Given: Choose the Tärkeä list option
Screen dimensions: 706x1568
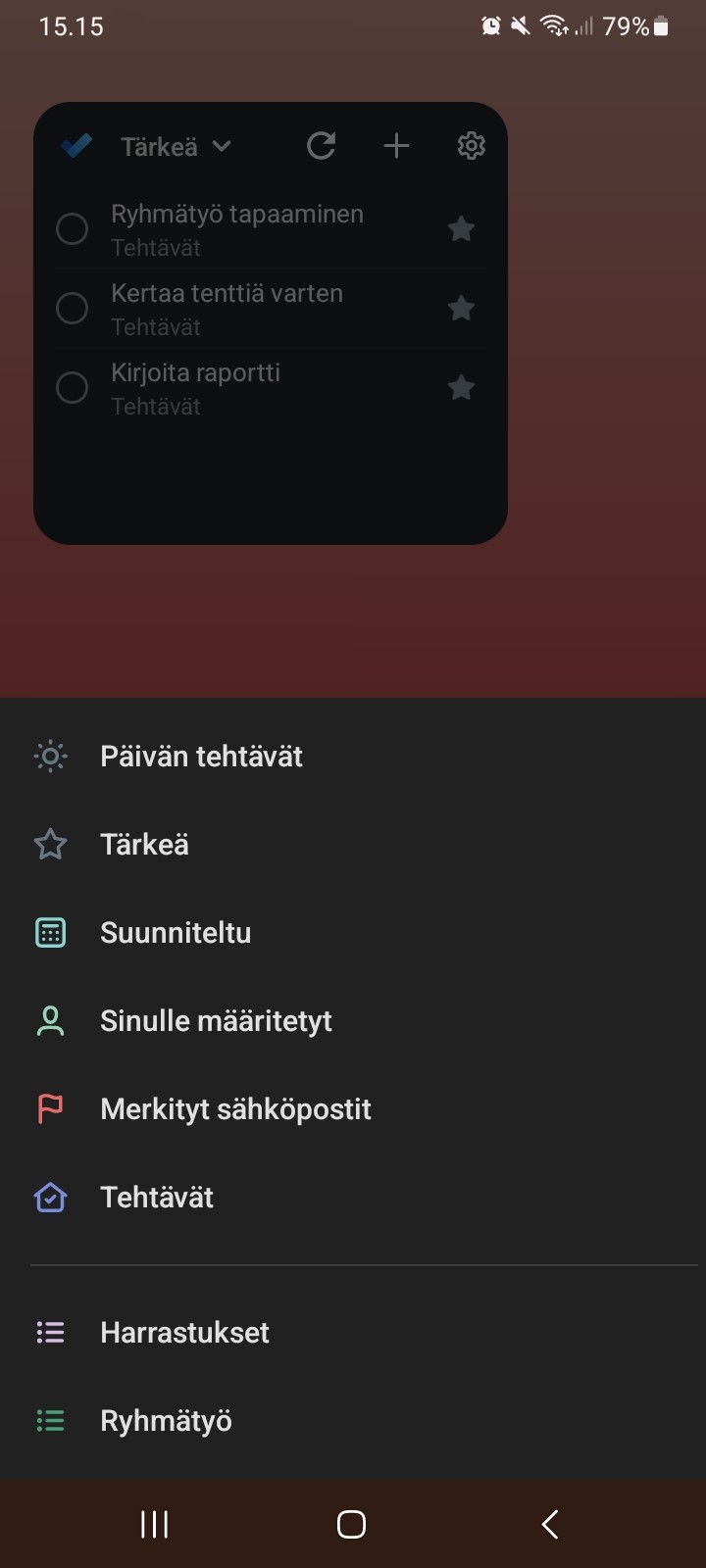Looking at the screenshot, I should click(353, 845).
